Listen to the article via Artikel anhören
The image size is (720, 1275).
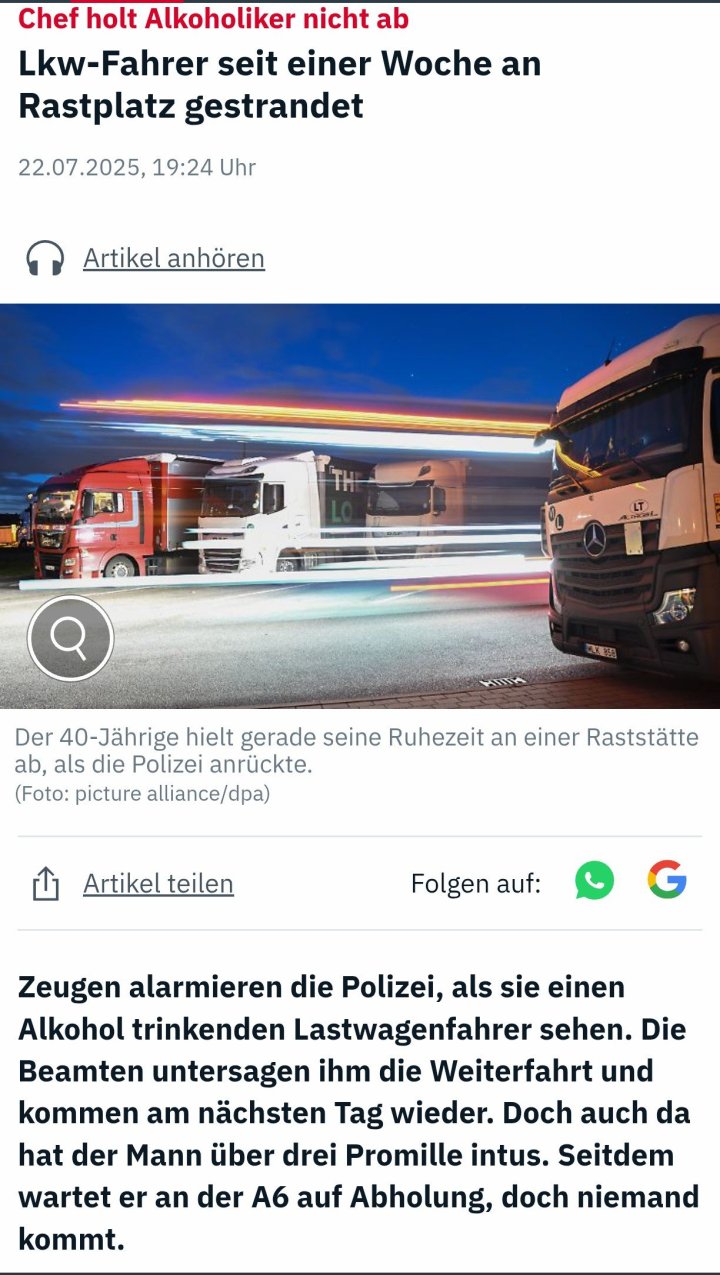173,258
